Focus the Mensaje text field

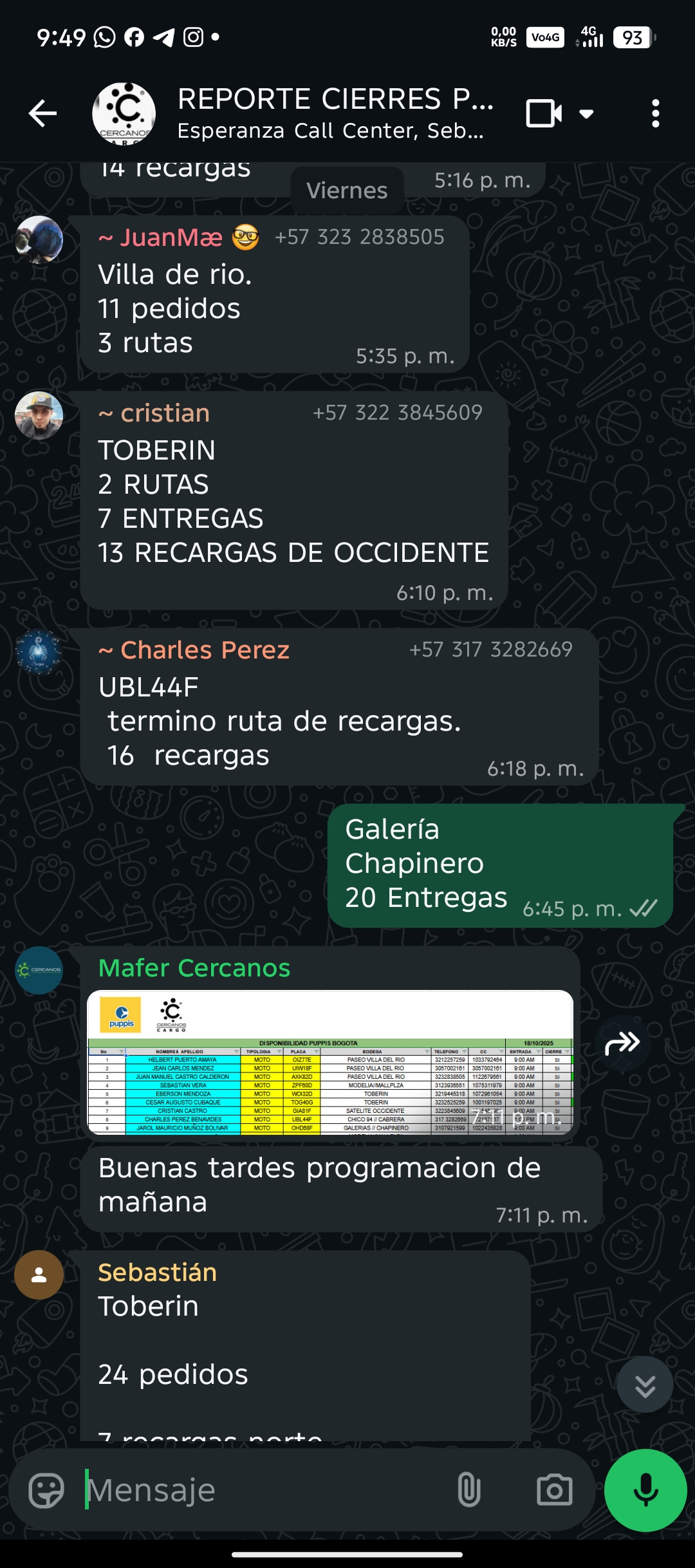tap(257, 1490)
